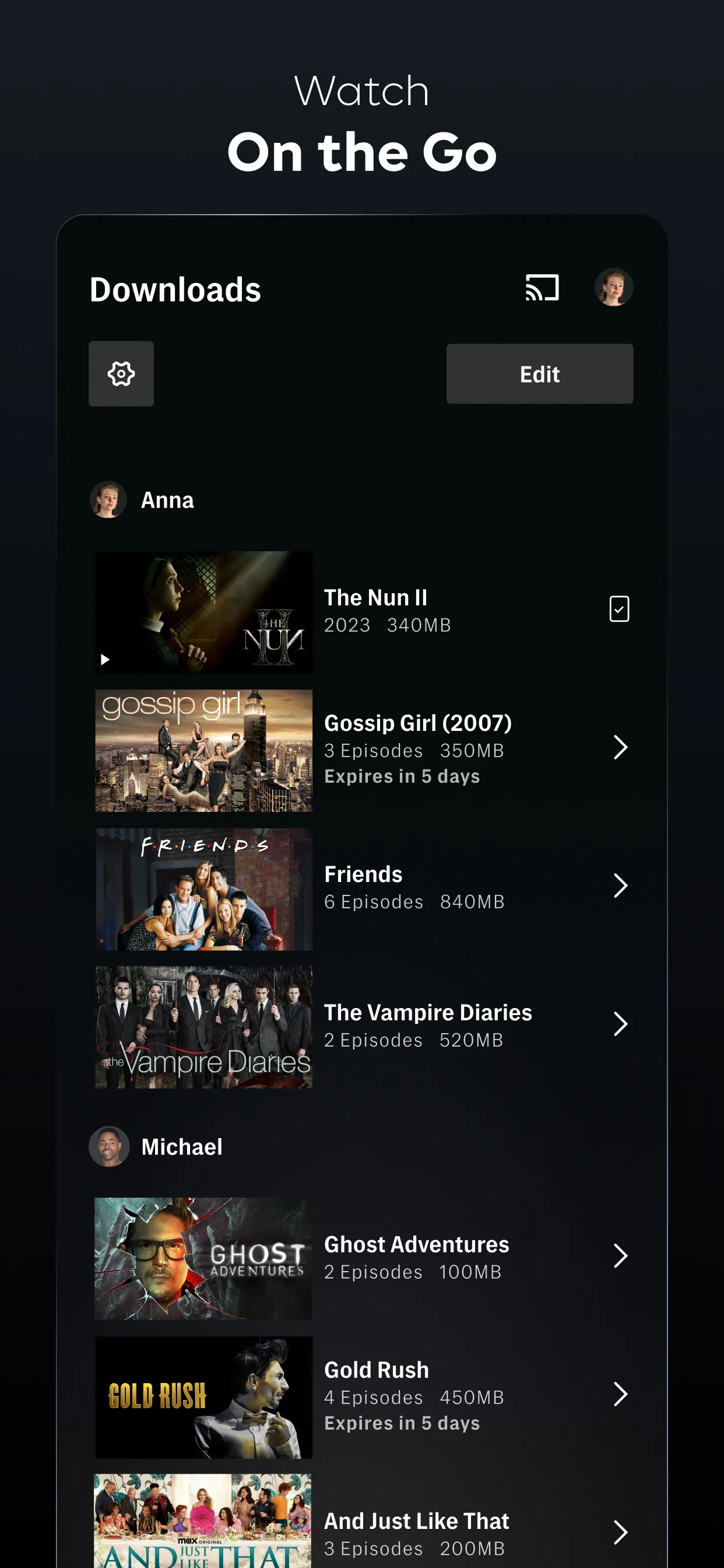Viewport: 724px width, 1568px height.
Task: Toggle selection on the downloaded movie The Nun II
Action: [619, 608]
